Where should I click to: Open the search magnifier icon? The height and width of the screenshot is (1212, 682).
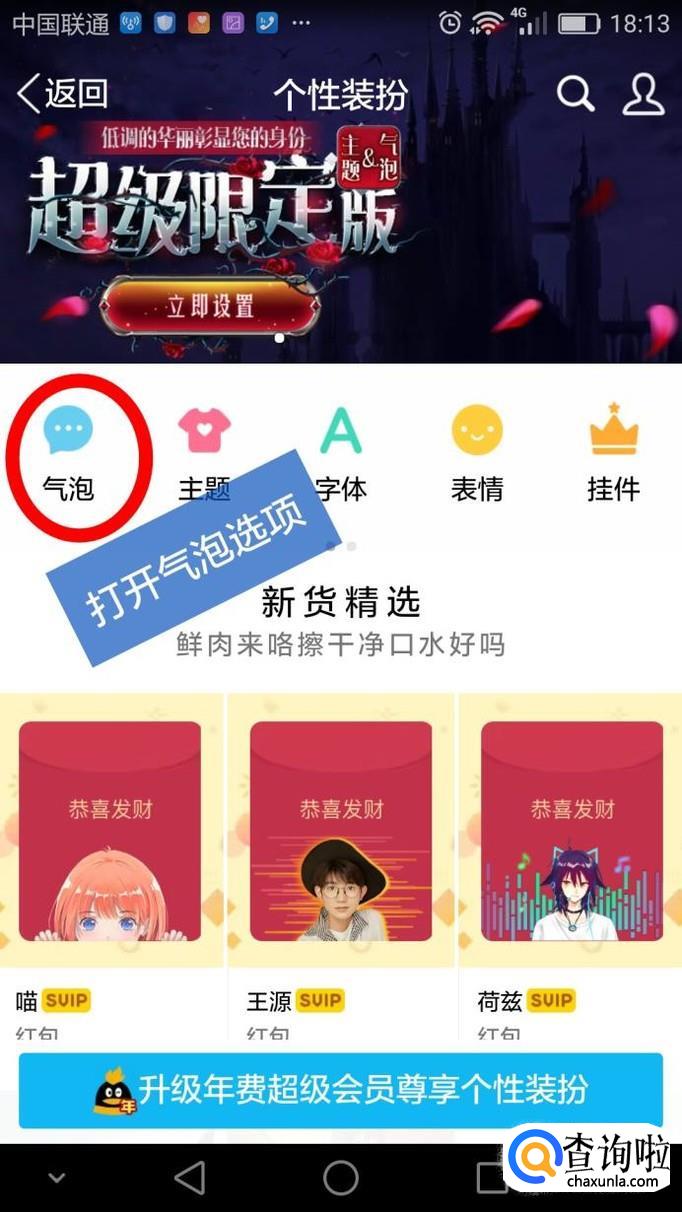pyautogui.click(x=576, y=95)
